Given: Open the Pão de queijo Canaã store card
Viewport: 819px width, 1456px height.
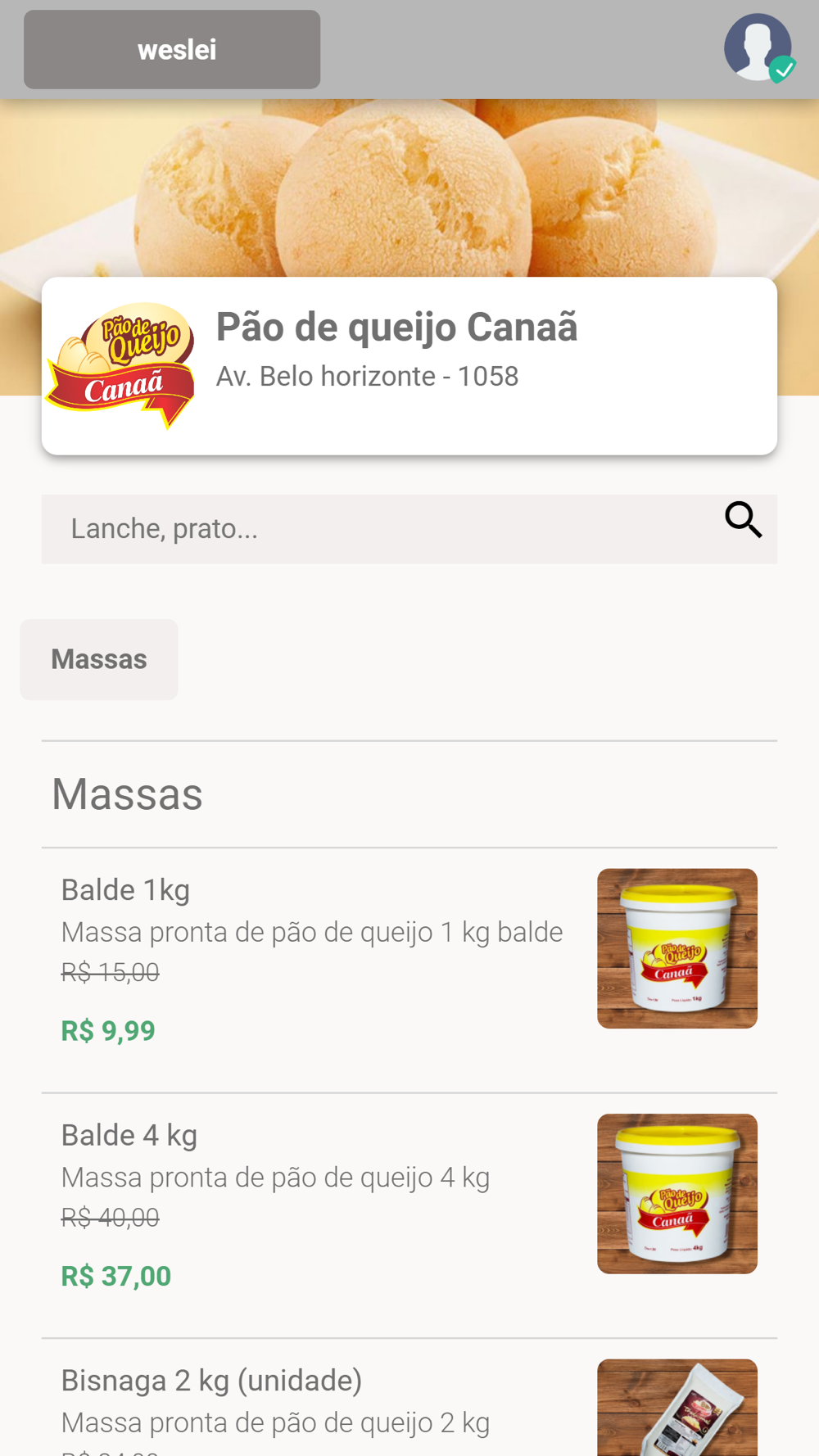Looking at the screenshot, I should pyautogui.click(x=409, y=365).
